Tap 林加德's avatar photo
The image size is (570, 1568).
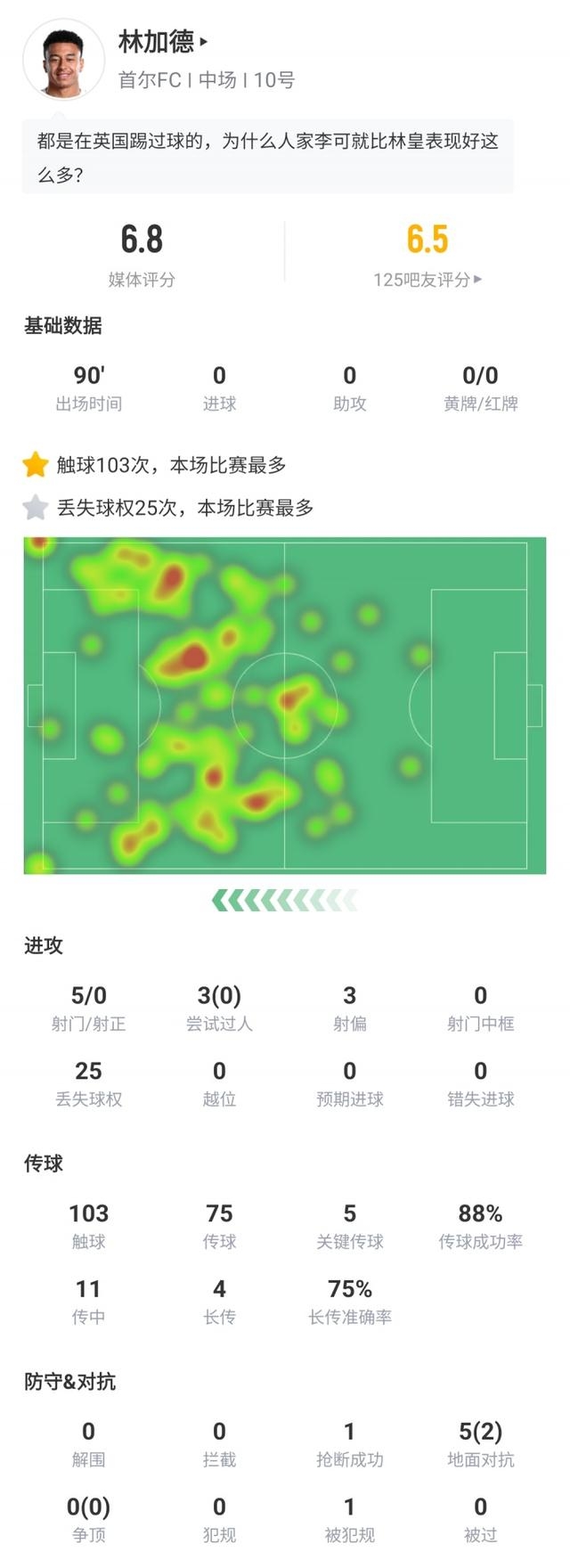63,60
